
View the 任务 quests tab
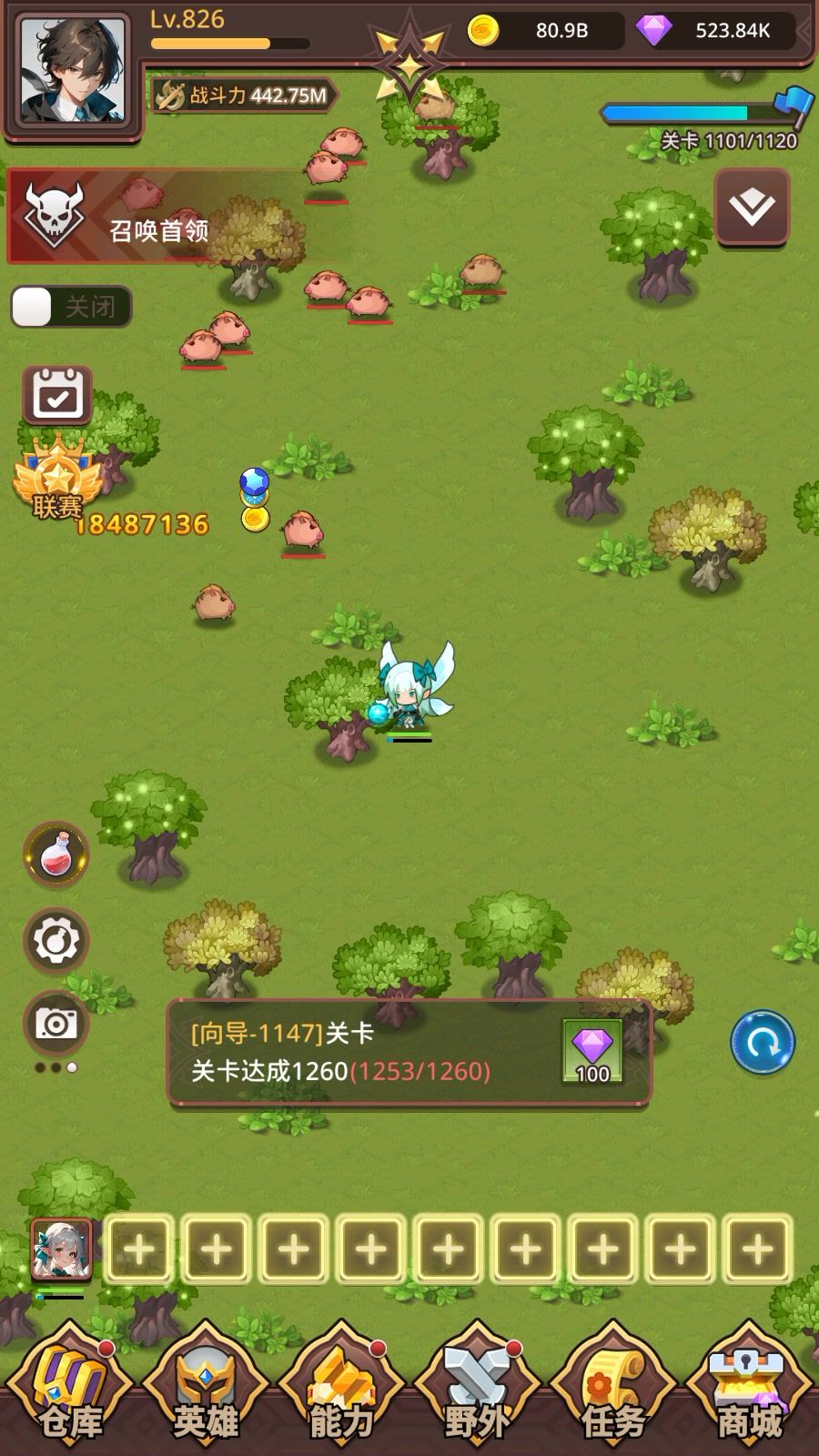pyautogui.click(x=613, y=1390)
